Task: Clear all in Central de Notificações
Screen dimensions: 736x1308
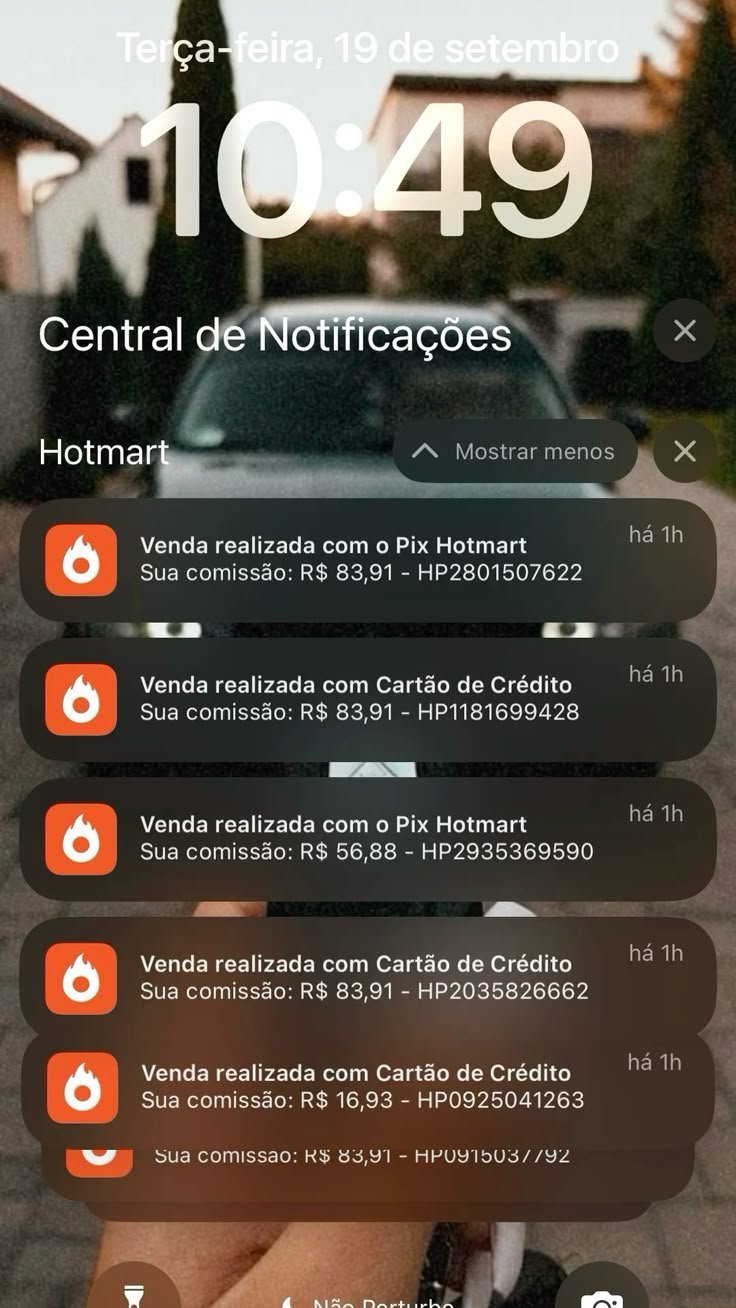Action: point(685,331)
